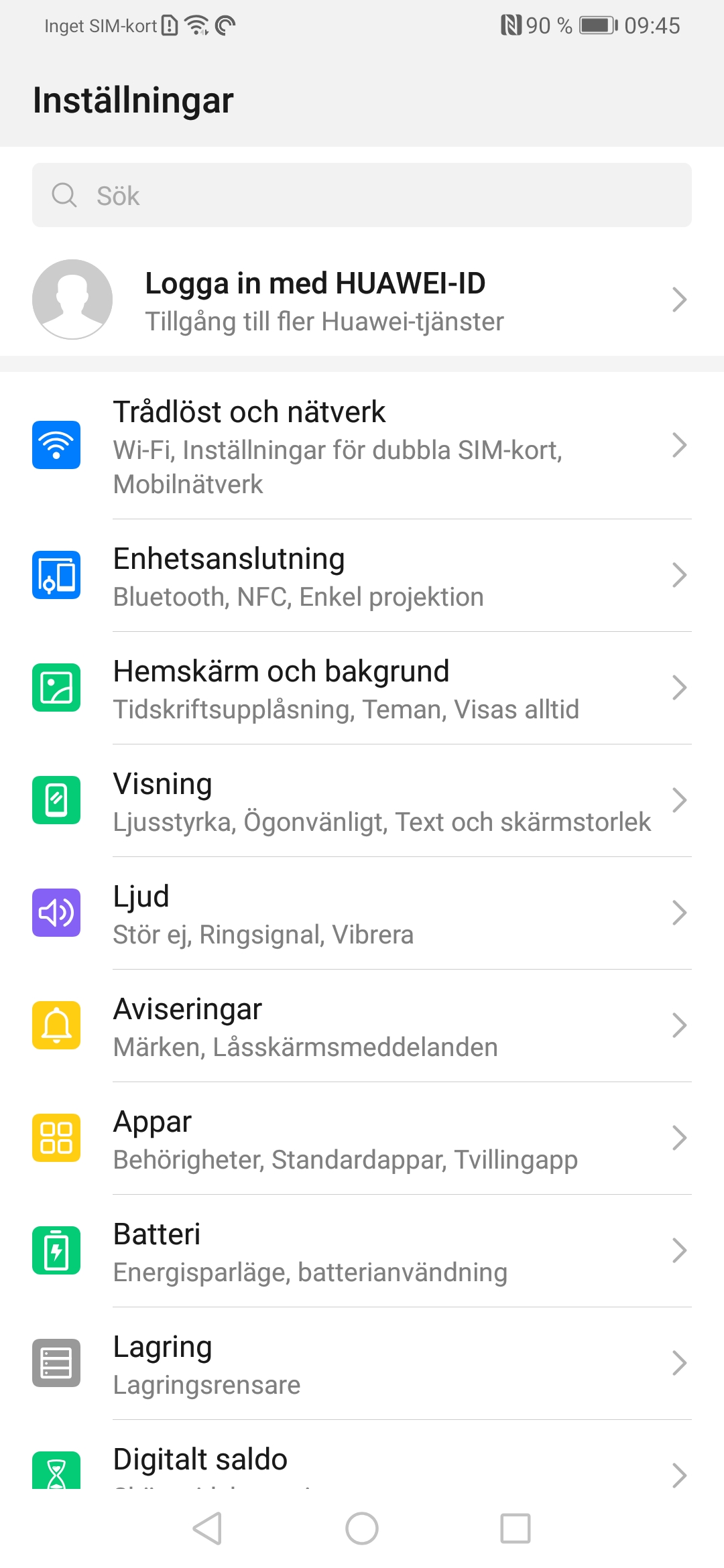The image size is (724, 1568).
Task: Open Ljud sound settings
Action: point(362,913)
